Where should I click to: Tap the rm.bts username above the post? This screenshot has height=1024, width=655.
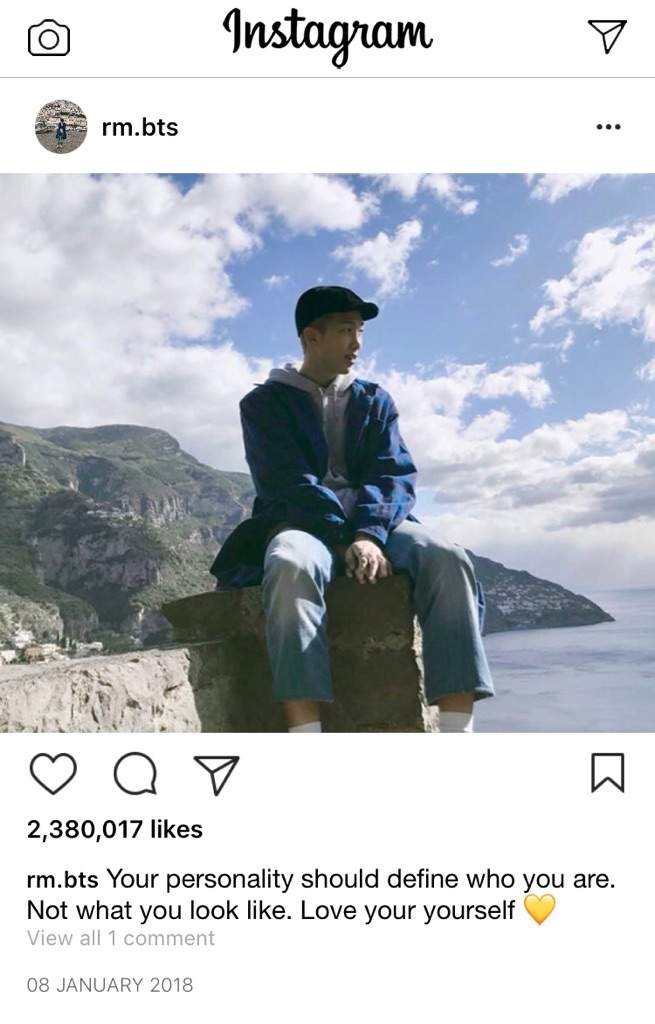click(x=140, y=127)
